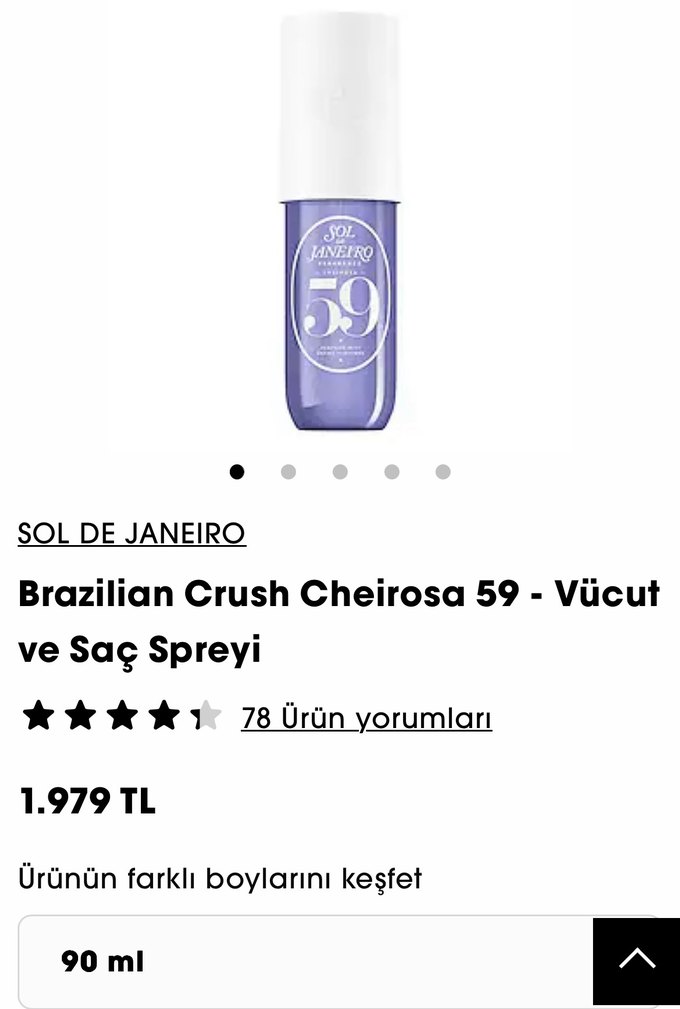Open the 78 Ürün yorumları reviews link
Image resolution: width=680 pixels, height=1009 pixels.
pos(366,718)
